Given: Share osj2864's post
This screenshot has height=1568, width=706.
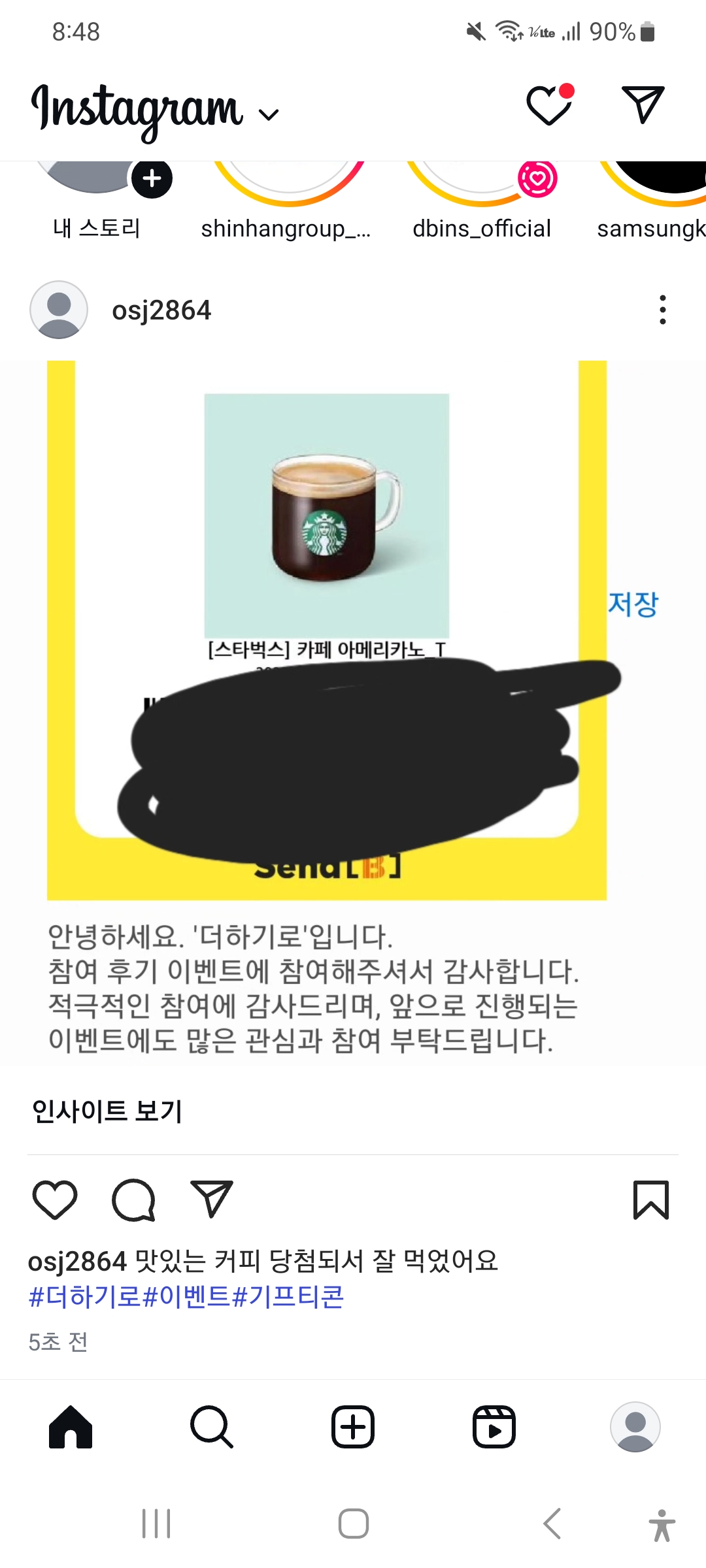Looking at the screenshot, I should [211, 1199].
